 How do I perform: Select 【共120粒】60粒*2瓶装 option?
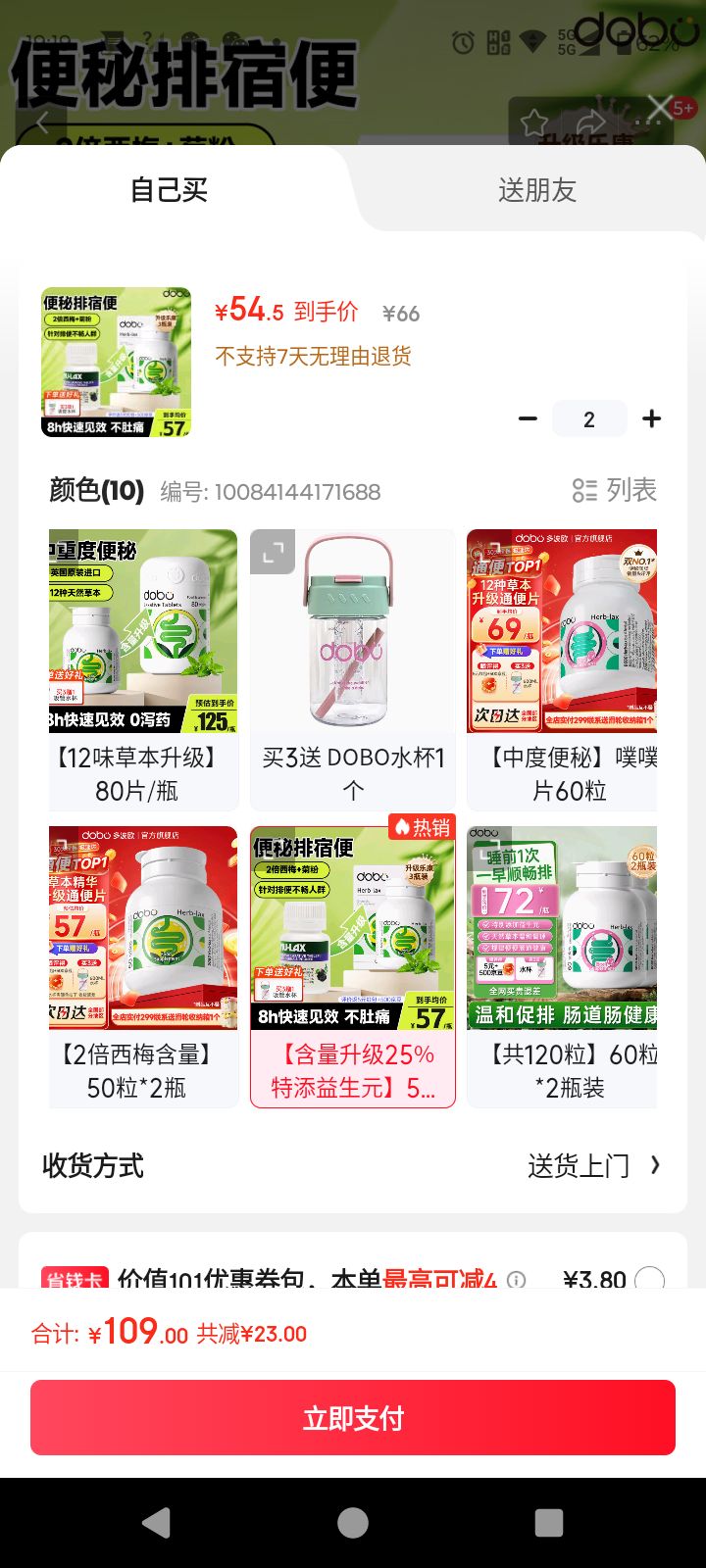coord(562,966)
